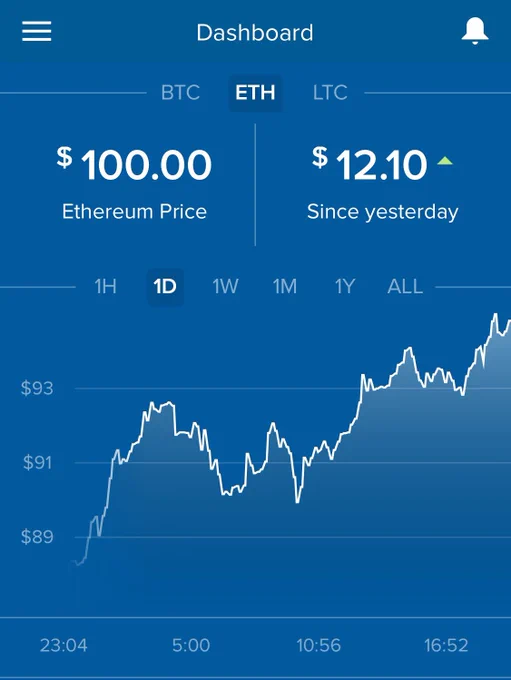View the 1M price history

[x=285, y=287]
